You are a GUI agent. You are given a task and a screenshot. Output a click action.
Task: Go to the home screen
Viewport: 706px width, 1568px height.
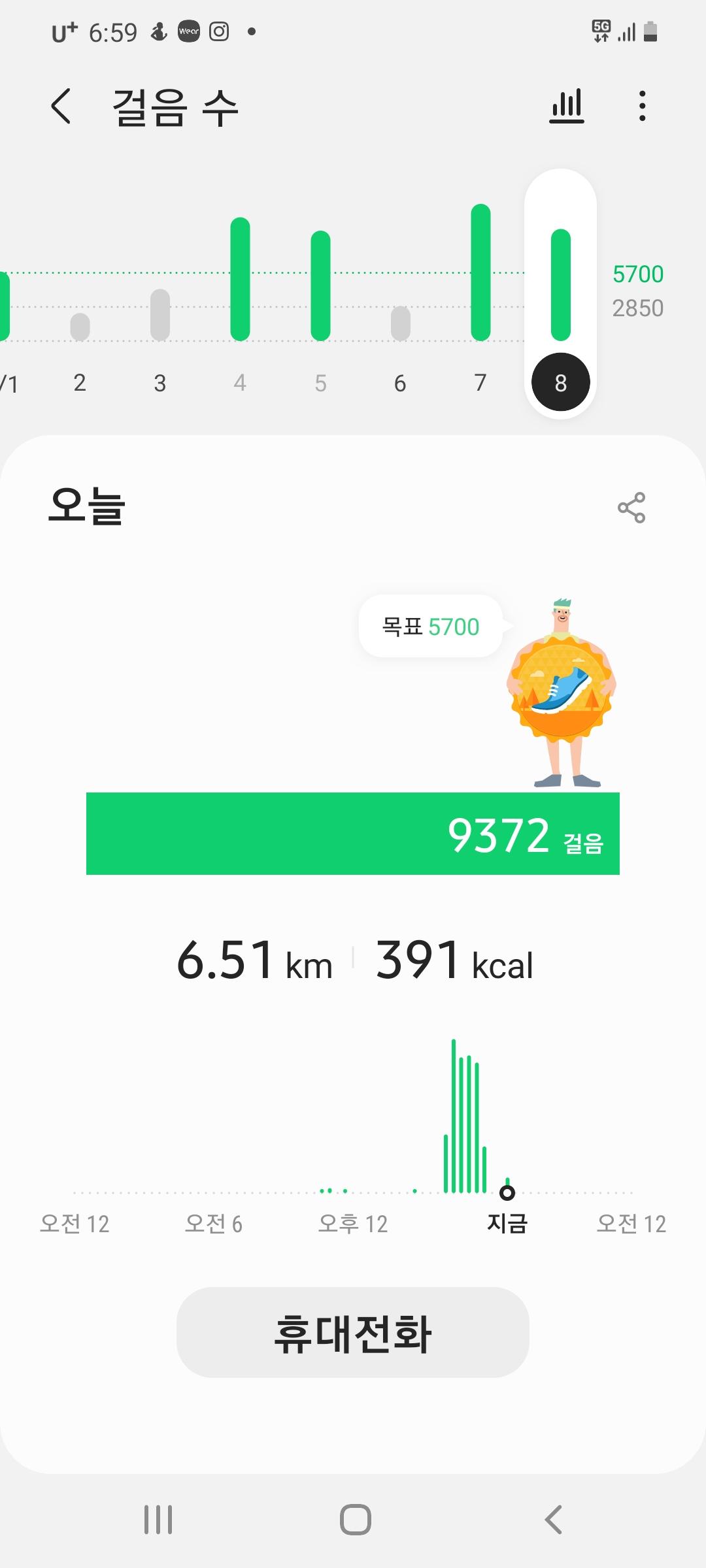pyautogui.click(x=355, y=1520)
